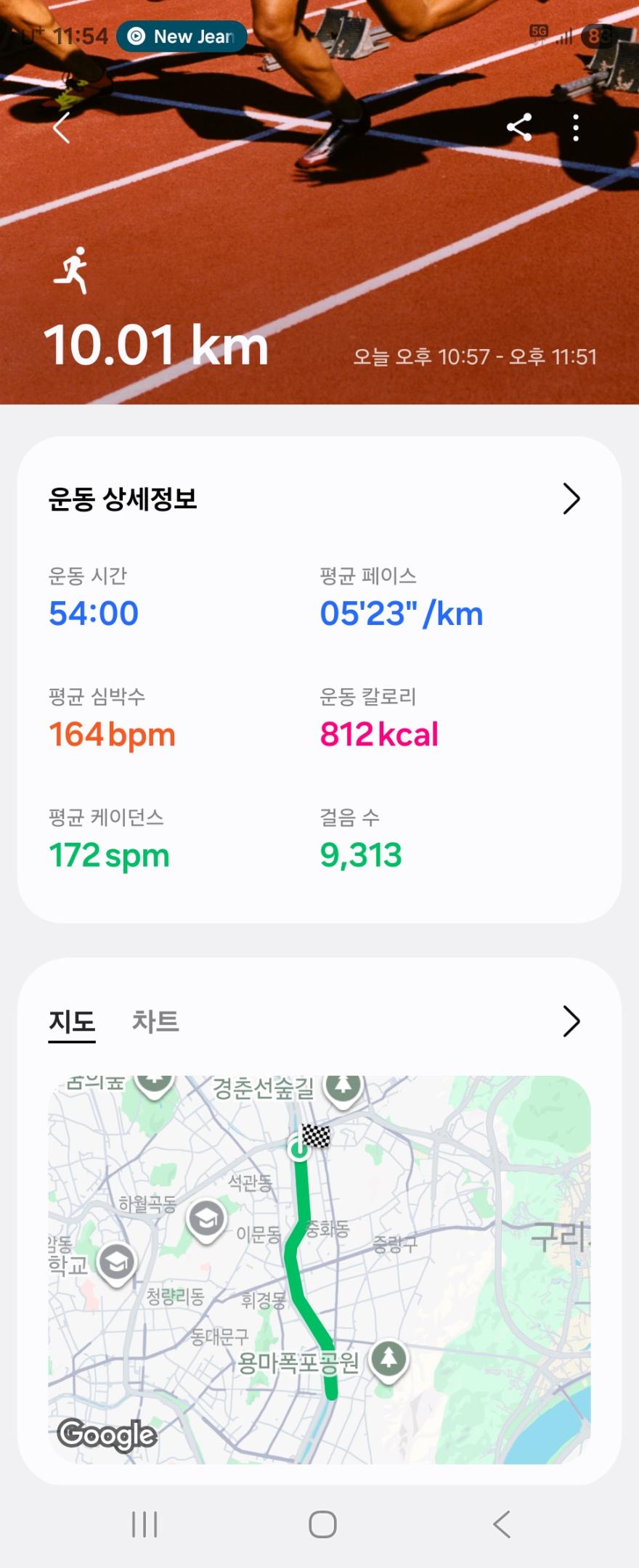This screenshot has height=1568, width=639.
Task: Go to the home screen
Action: (322, 1524)
